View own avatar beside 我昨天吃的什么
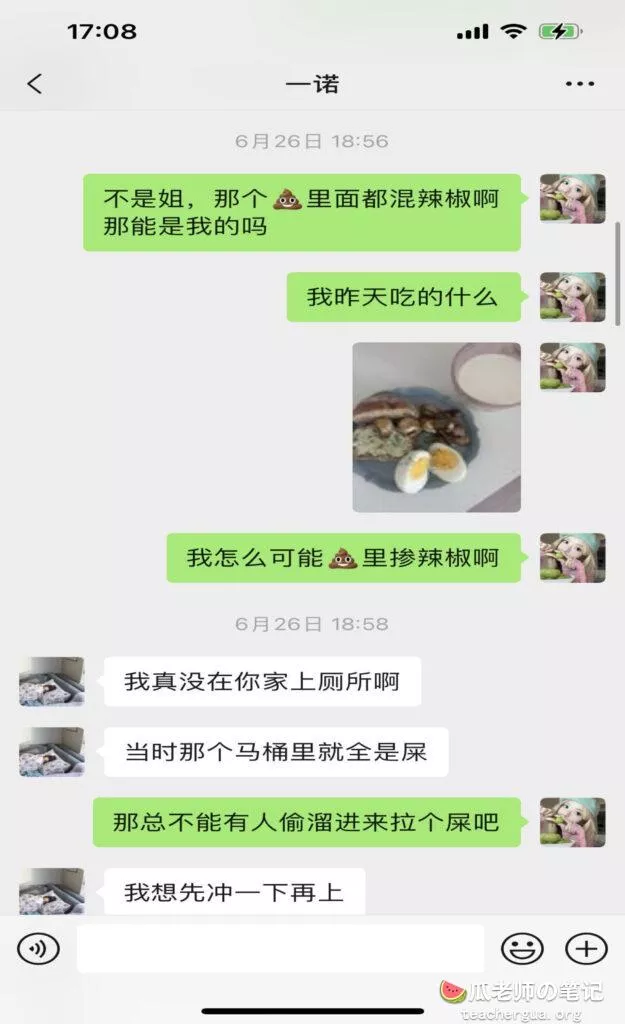The width and height of the screenshot is (625, 1024). point(572,297)
